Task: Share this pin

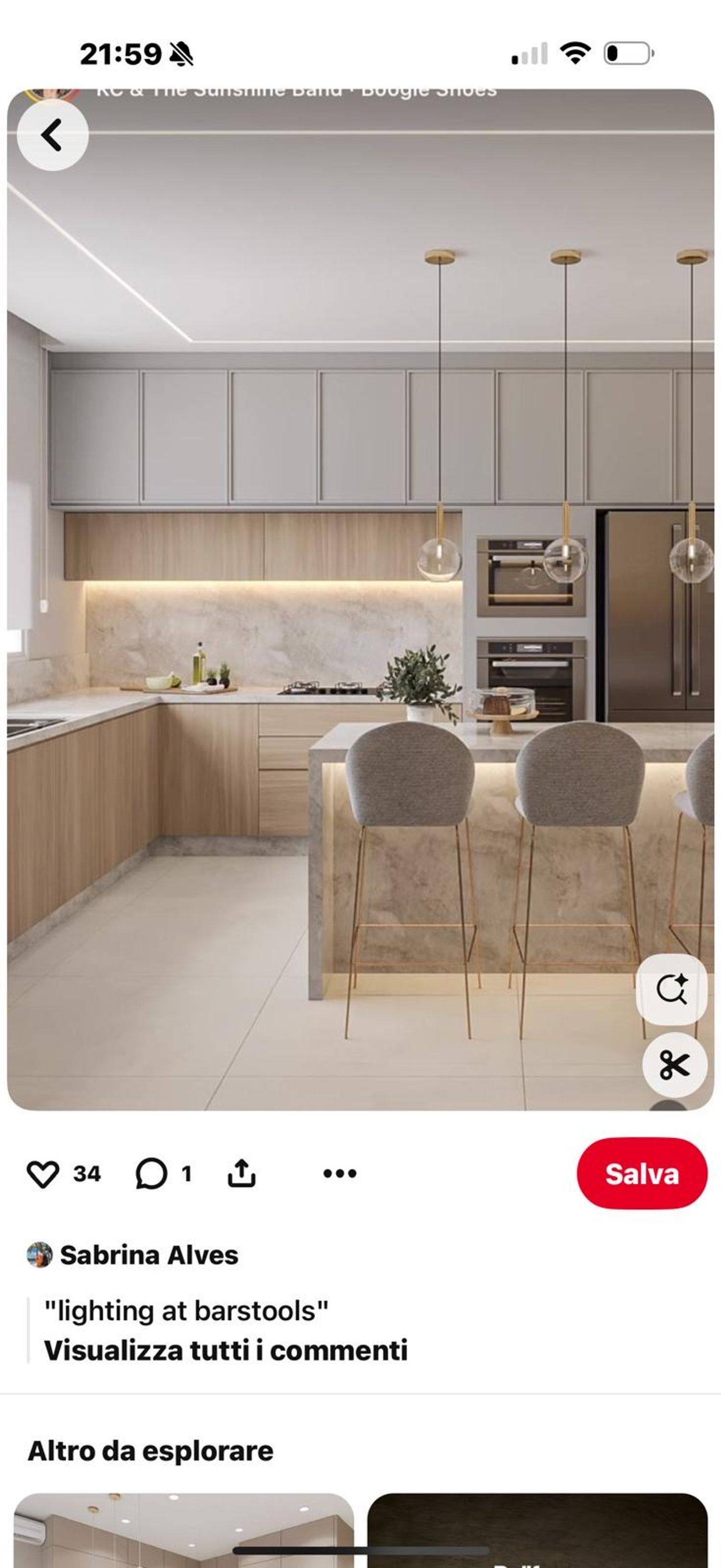Action: point(242,1174)
